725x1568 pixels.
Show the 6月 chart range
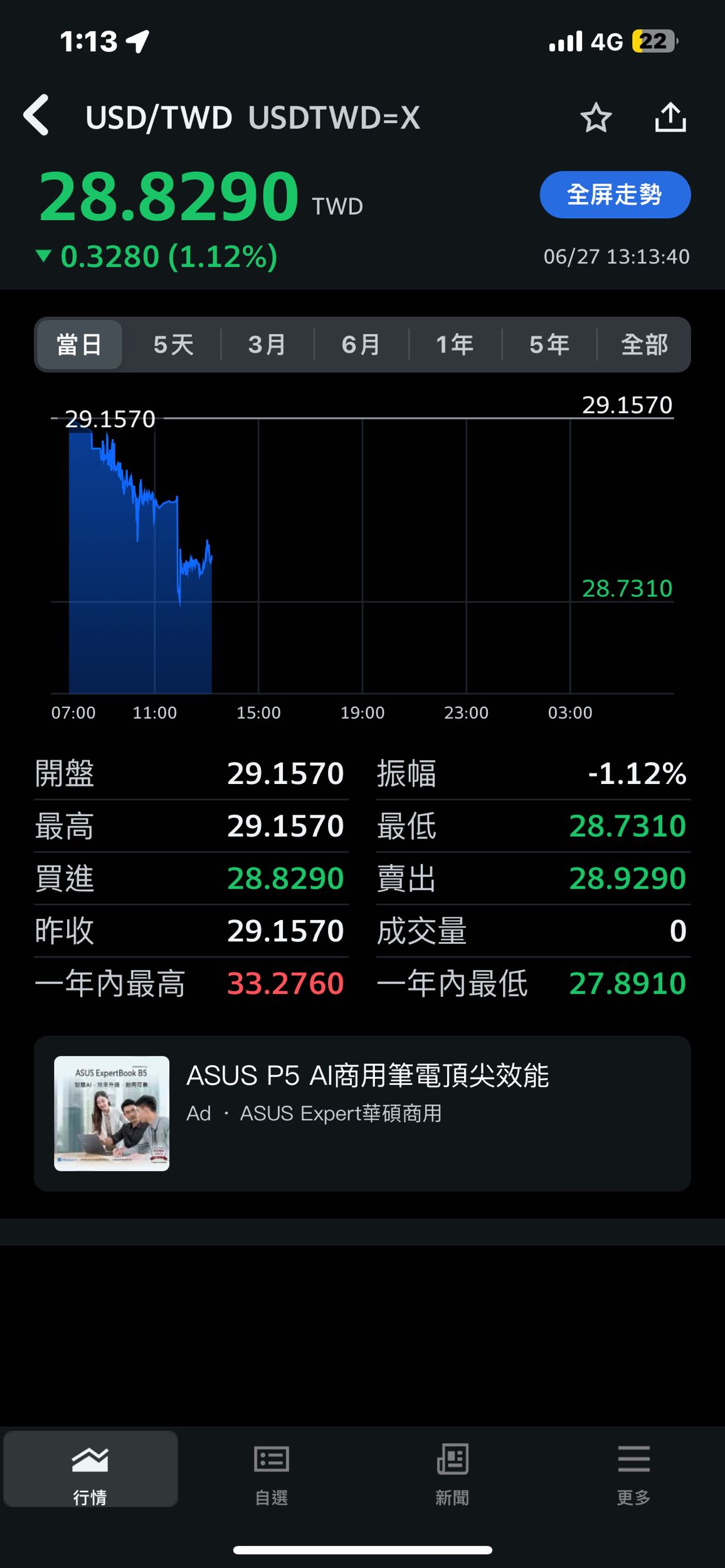pyautogui.click(x=361, y=344)
